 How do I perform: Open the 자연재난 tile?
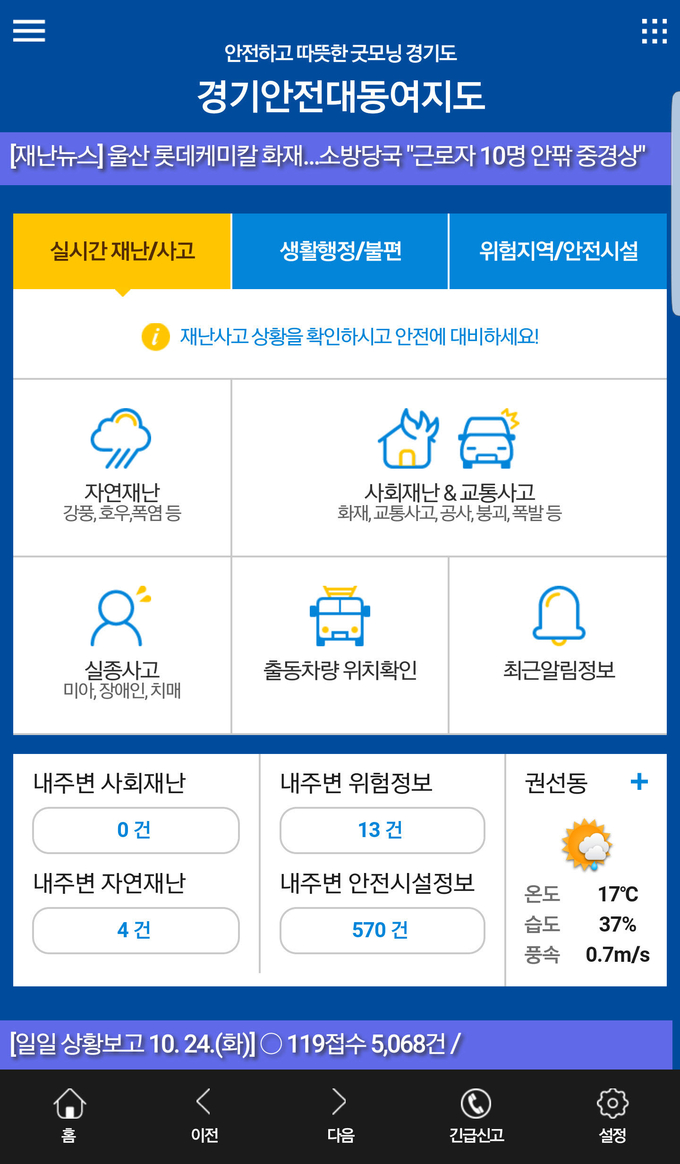tap(122, 467)
